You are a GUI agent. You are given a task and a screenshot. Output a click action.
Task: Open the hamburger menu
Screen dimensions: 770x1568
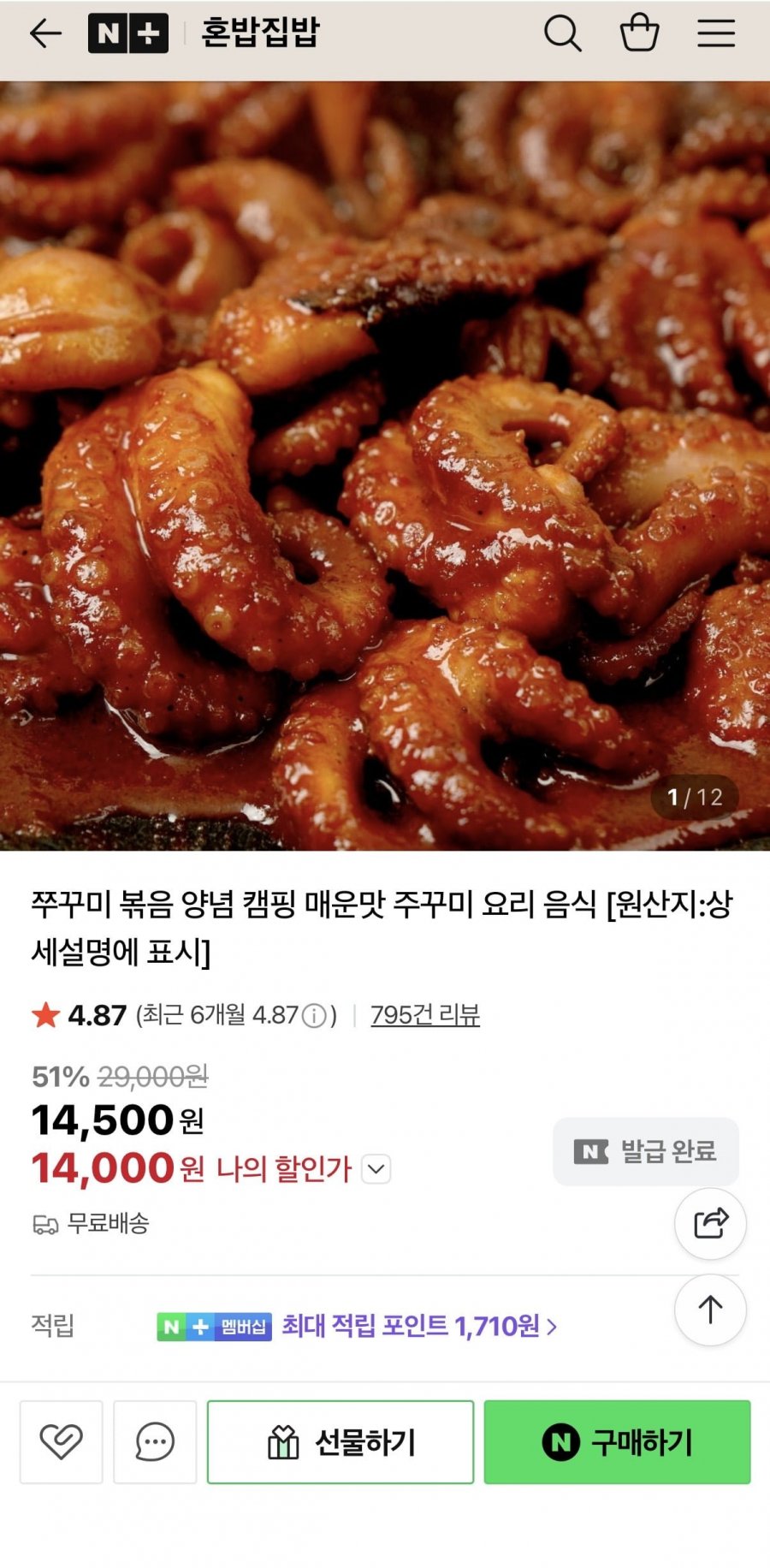click(716, 34)
